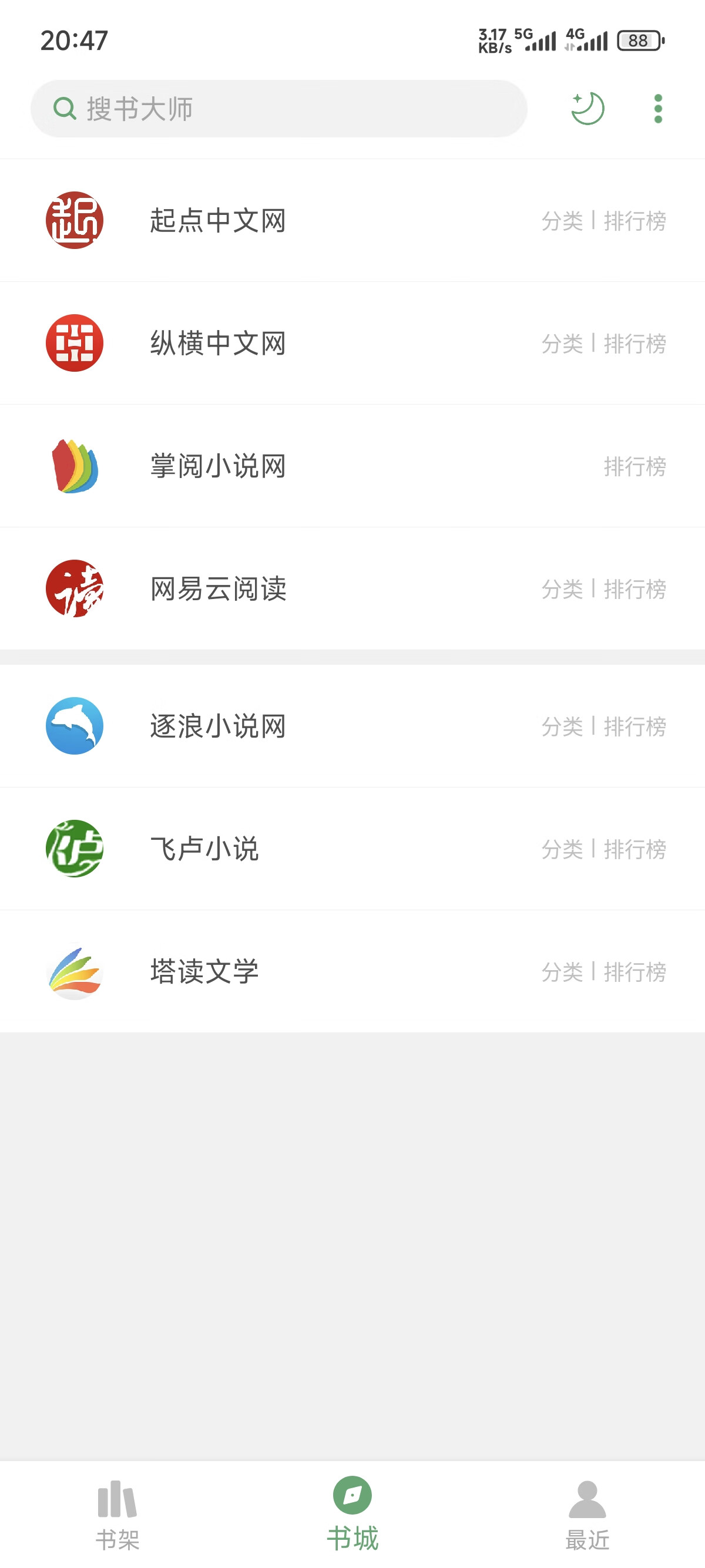Image resolution: width=705 pixels, height=1568 pixels.
Task: Select the 书城 tab
Action: tap(352, 1515)
